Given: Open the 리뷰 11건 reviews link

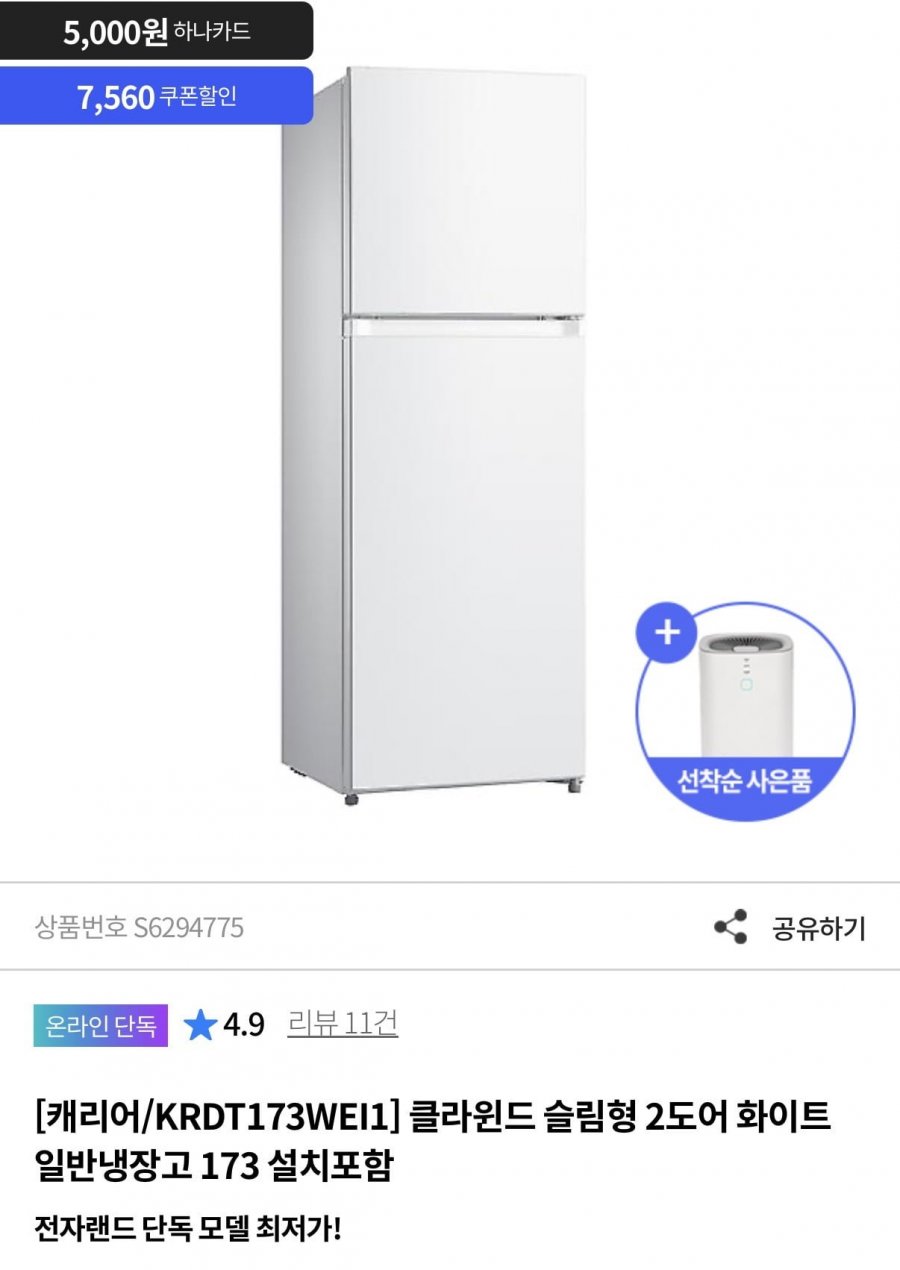Looking at the screenshot, I should [x=342, y=1024].
